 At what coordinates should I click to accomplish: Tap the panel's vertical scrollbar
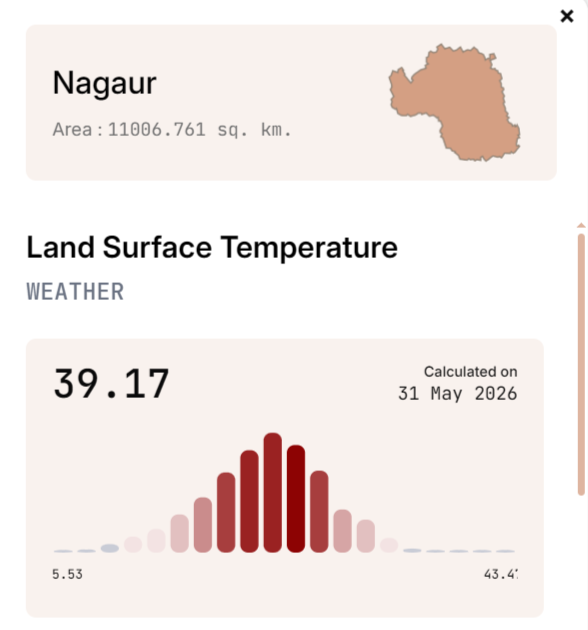coord(581,364)
